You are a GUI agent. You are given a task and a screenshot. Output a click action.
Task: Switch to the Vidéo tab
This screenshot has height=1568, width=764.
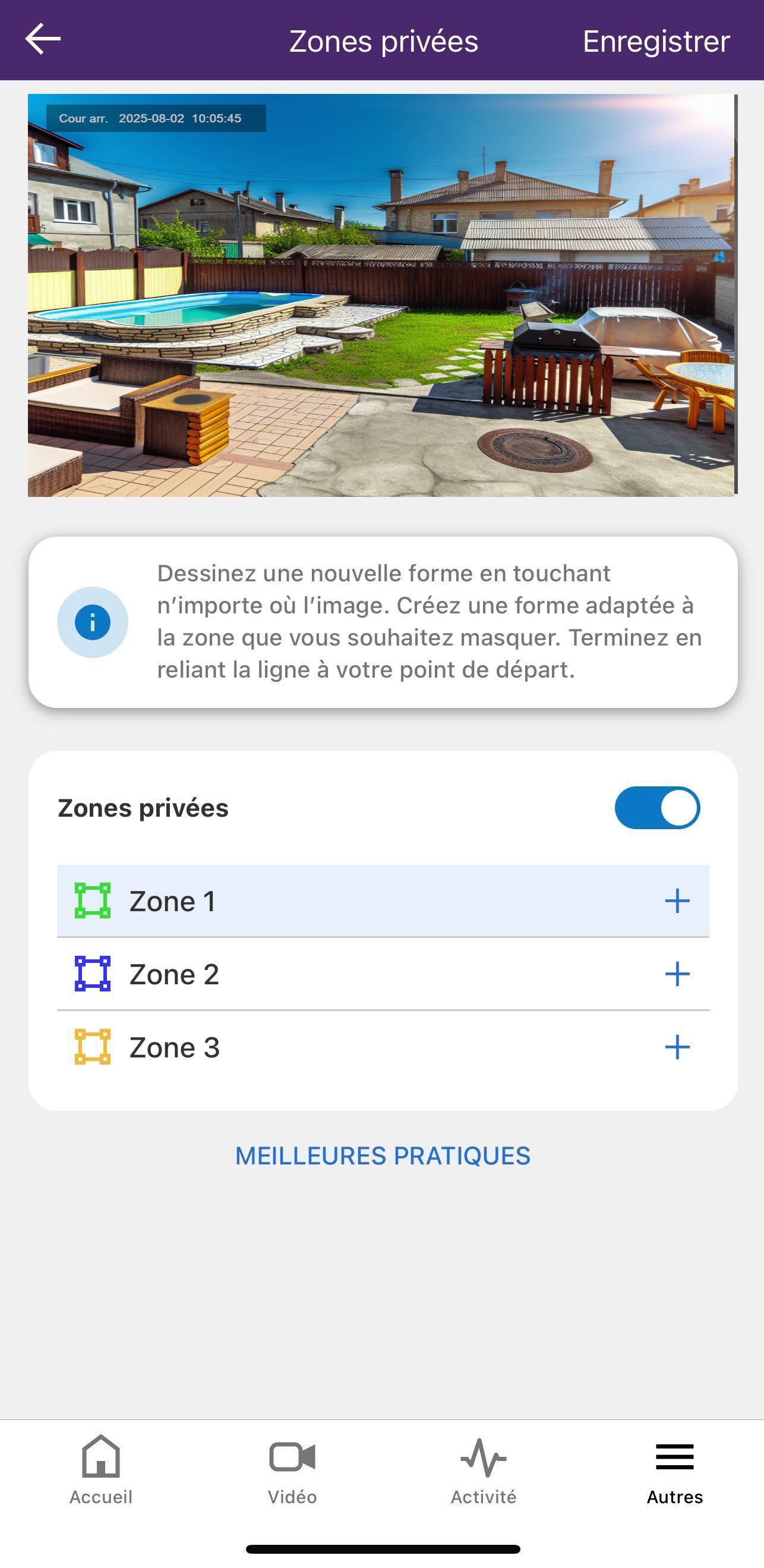pyautogui.click(x=292, y=1469)
